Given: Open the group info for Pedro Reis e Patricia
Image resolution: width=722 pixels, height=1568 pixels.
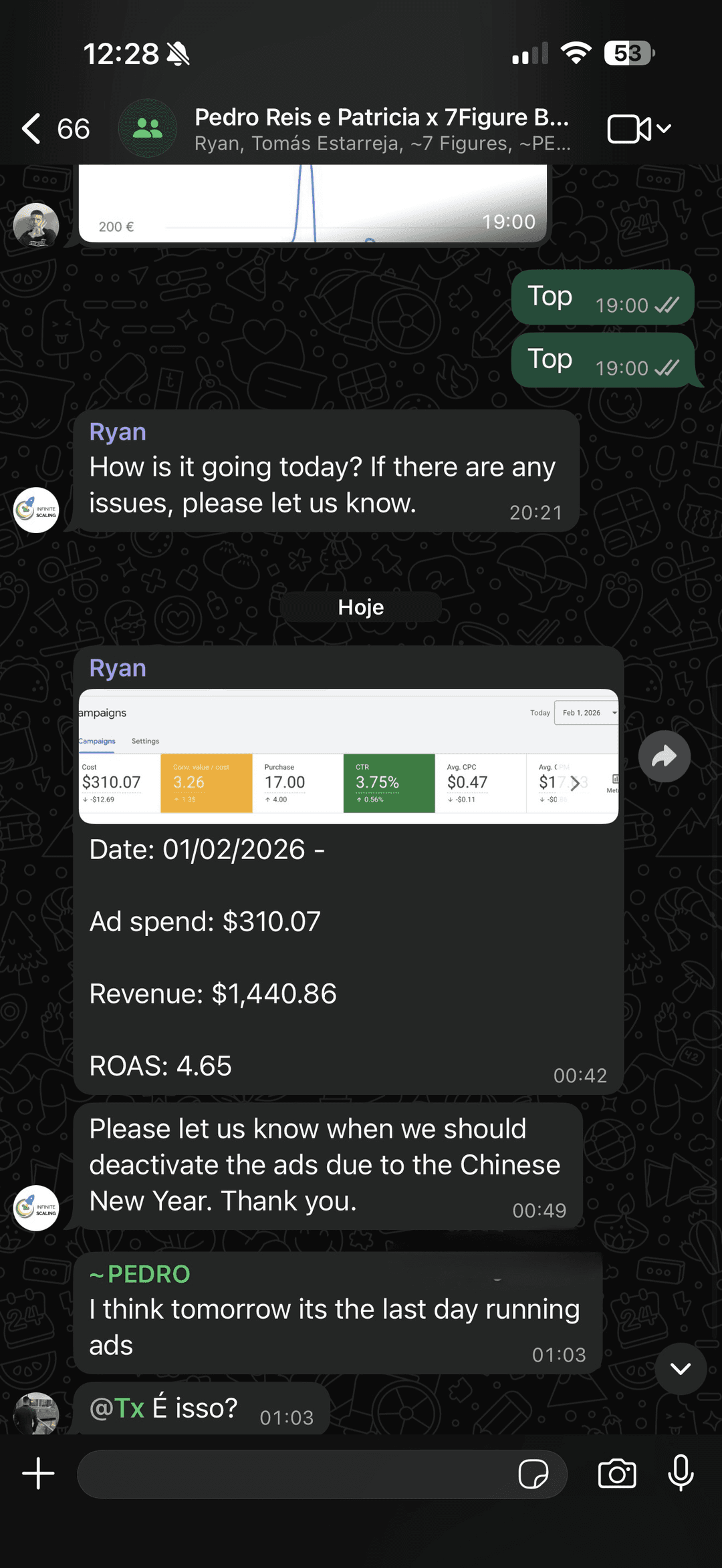Looking at the screenshot, I should click(381, 128).
